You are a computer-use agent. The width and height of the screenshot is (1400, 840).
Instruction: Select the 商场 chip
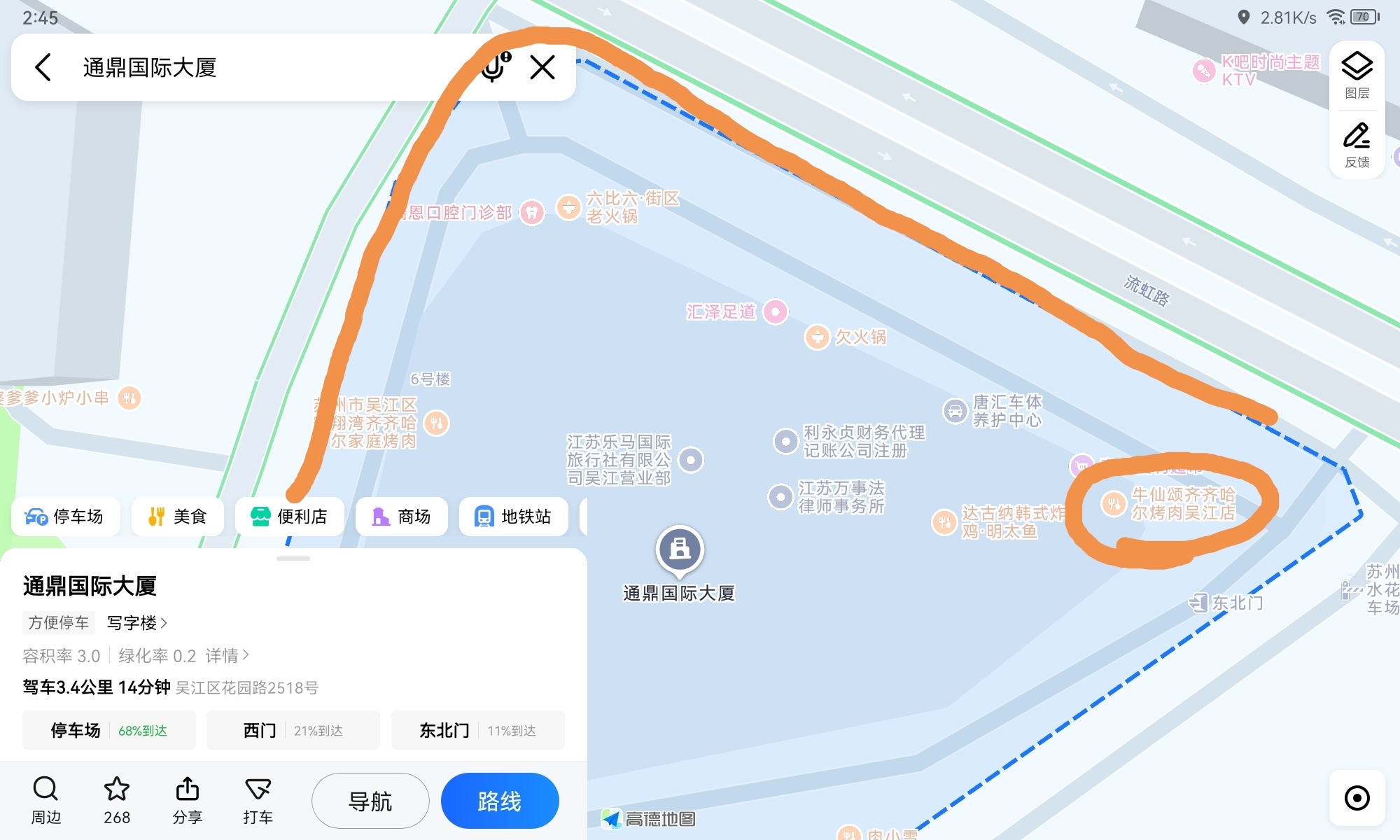click(401, 517)
